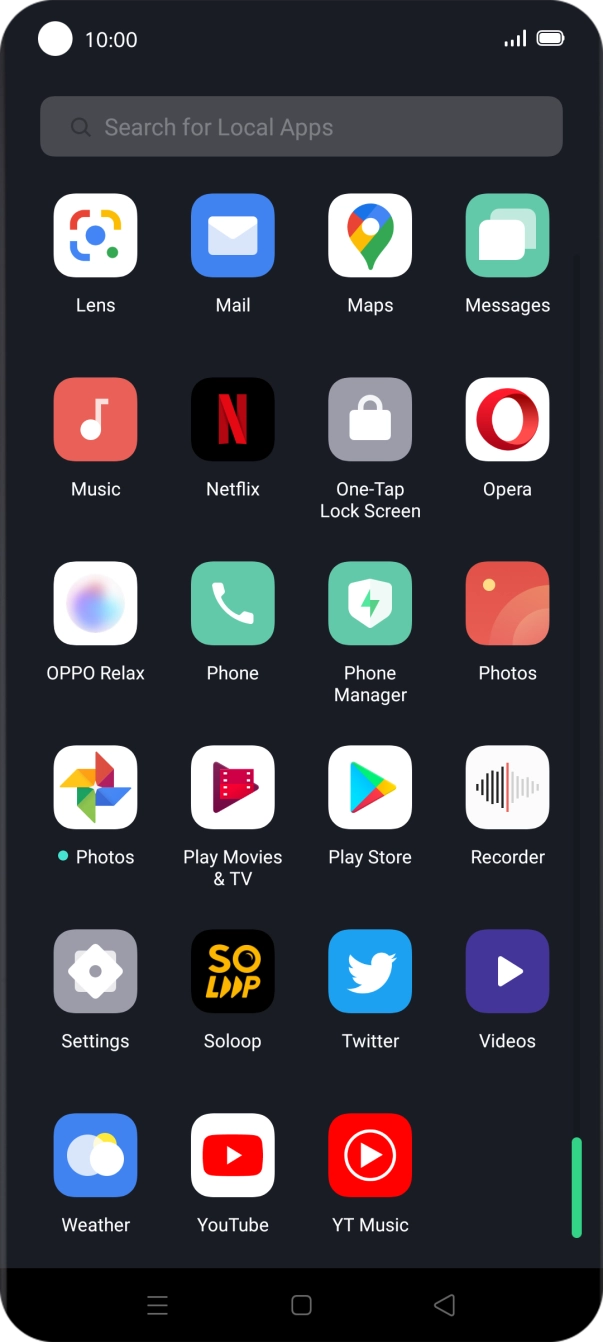Tap One-Tap Lock Screen
Image resolution: width=603 pixels, height=1342 pixels.
[370, 419]
